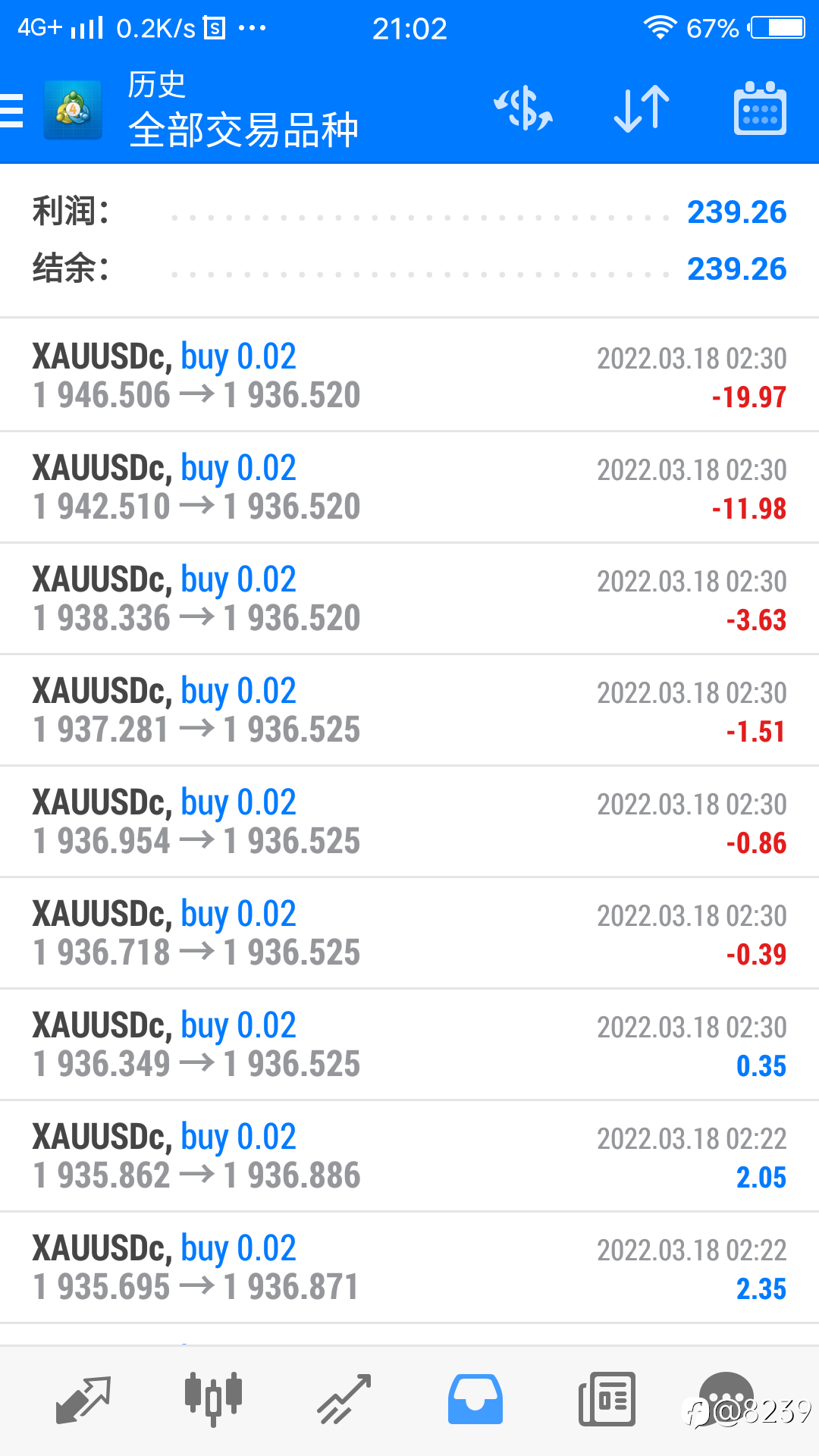The image size is (819, 1456).
Task: Switch to the candlestick Chart tab
Action: click(x=213, y=1399)
